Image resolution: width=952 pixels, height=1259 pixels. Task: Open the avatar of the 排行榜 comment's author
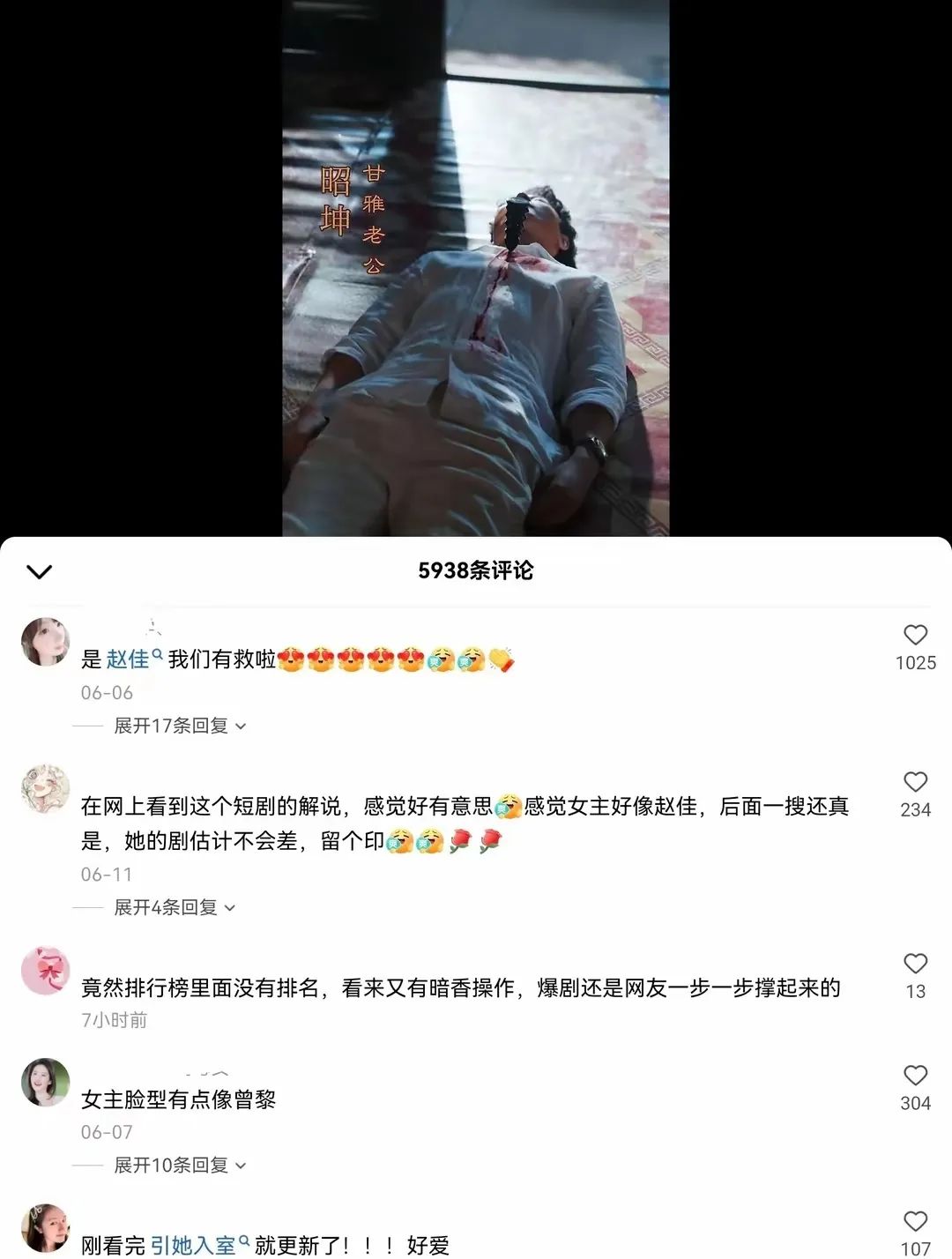[45, 971]
